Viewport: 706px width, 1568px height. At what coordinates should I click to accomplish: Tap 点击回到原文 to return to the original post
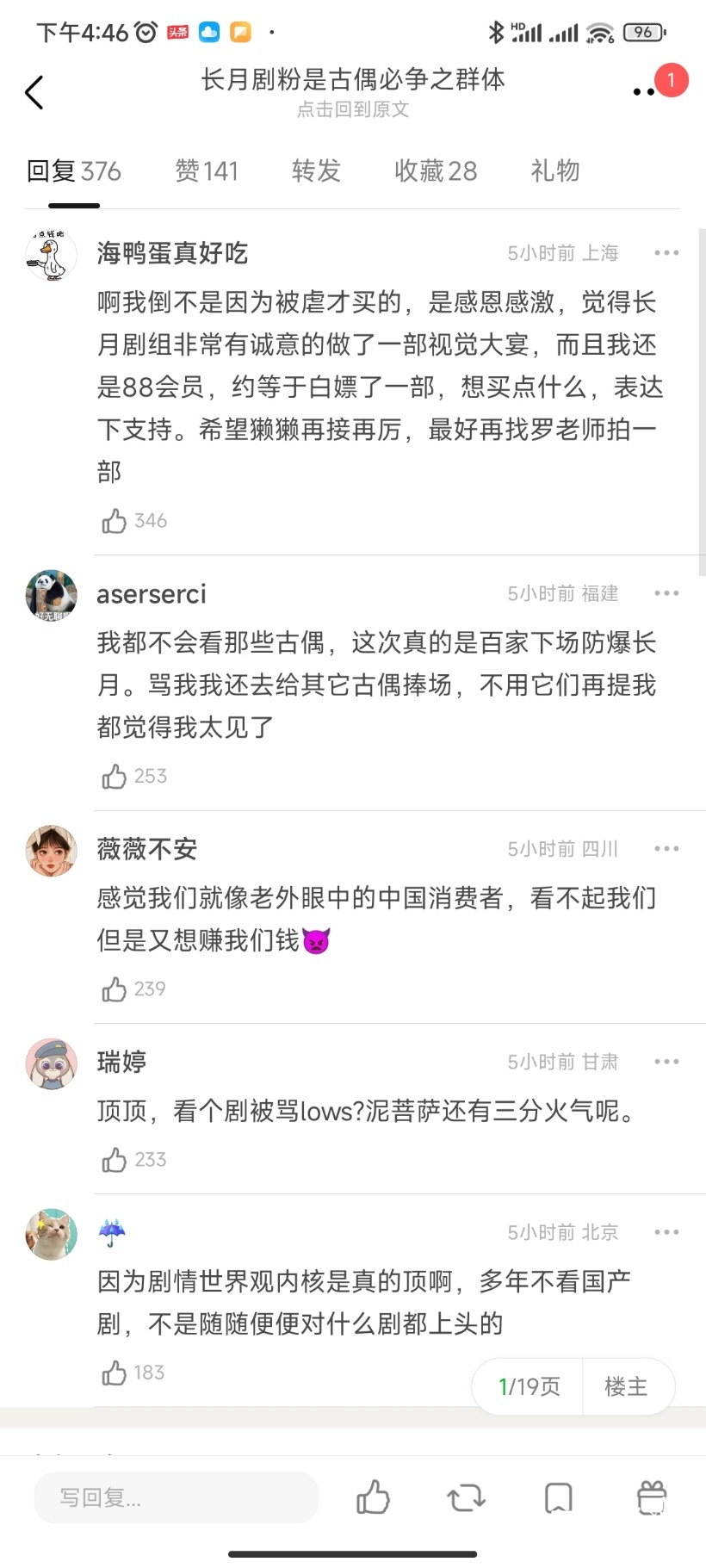(353, 109)
